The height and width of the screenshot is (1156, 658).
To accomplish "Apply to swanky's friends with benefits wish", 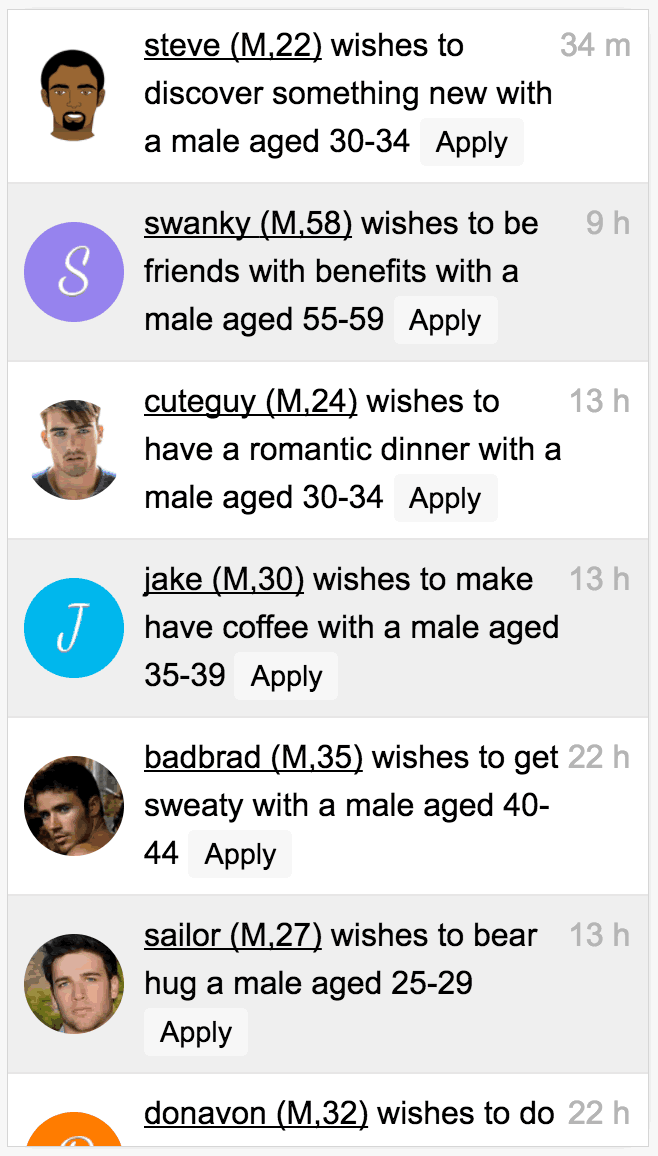I will [446, 320].
